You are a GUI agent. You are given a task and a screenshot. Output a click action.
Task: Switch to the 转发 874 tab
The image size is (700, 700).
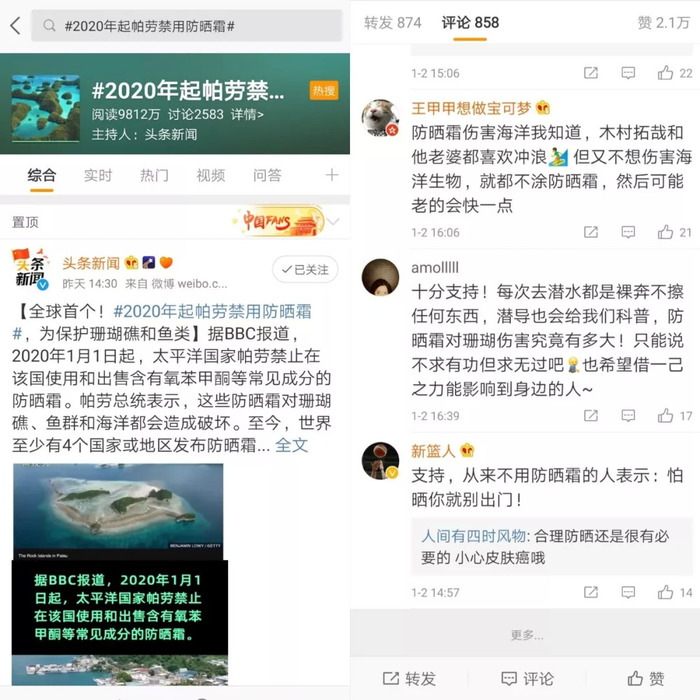point(392,22)
